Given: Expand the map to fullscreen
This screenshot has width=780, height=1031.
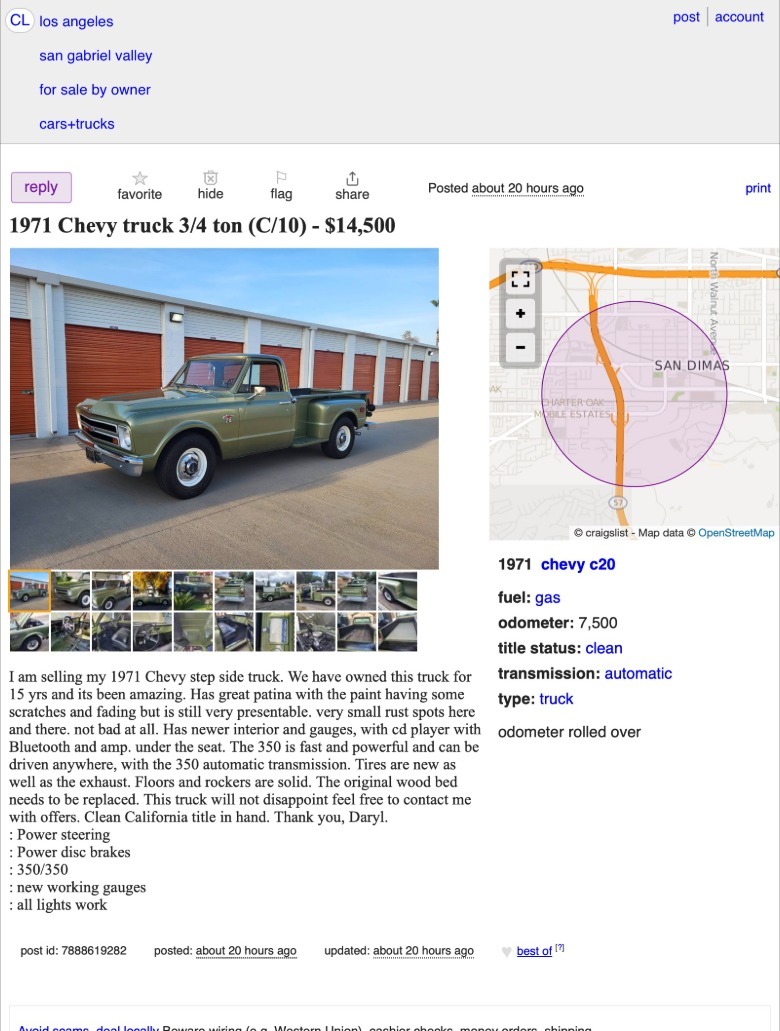Looking at the screenshot, I should pos(520,280).
